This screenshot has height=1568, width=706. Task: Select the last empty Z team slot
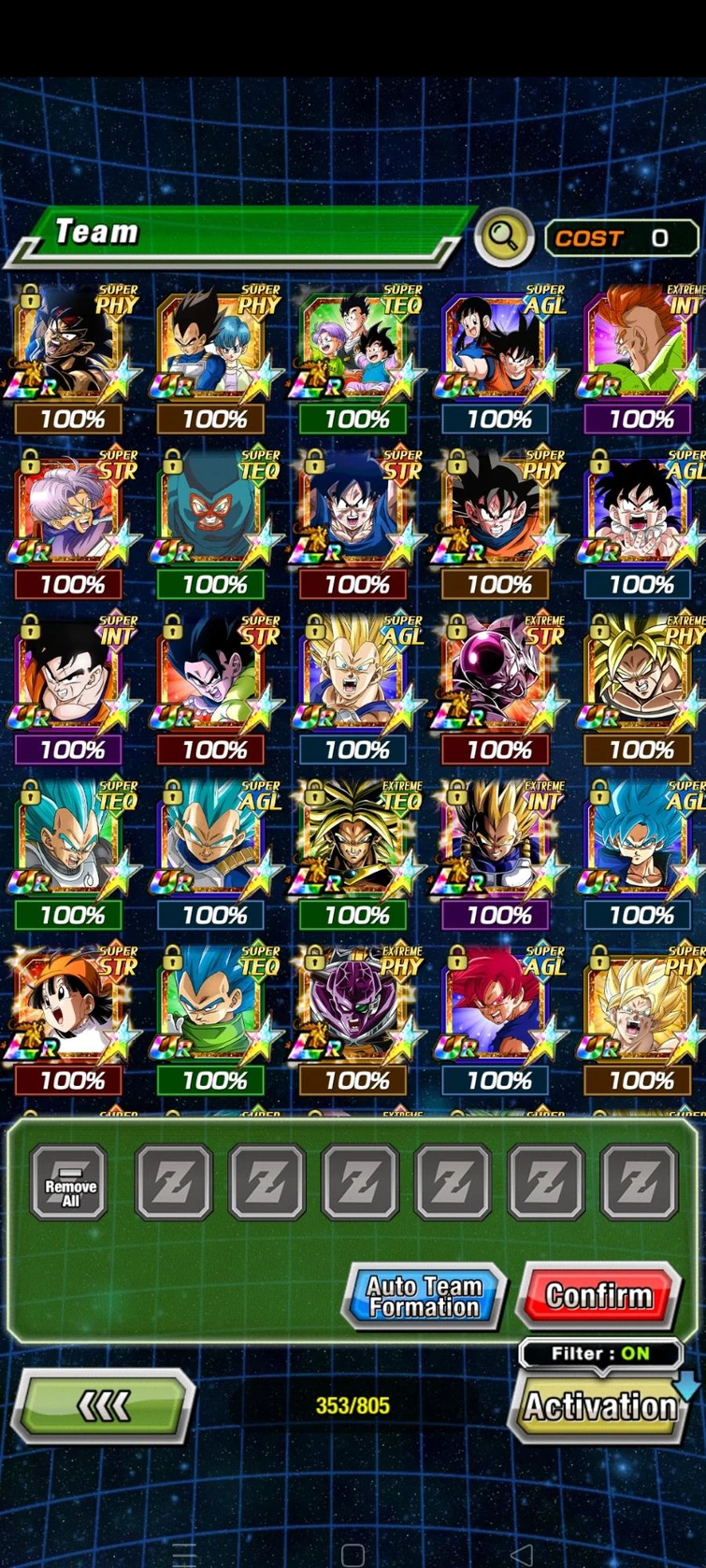point(639,1180)
